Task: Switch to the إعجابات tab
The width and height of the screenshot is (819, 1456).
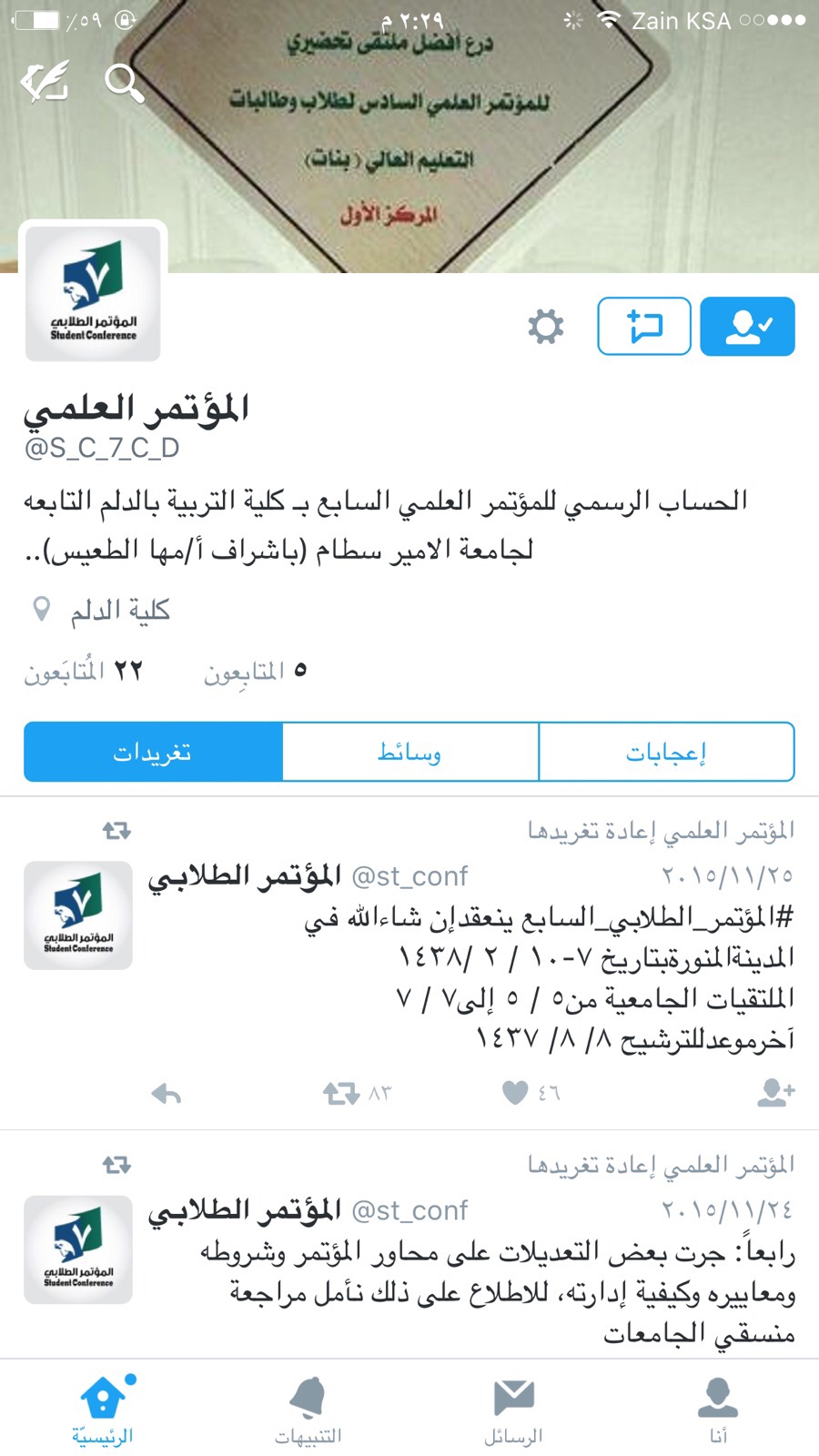Action: point(666,752)
